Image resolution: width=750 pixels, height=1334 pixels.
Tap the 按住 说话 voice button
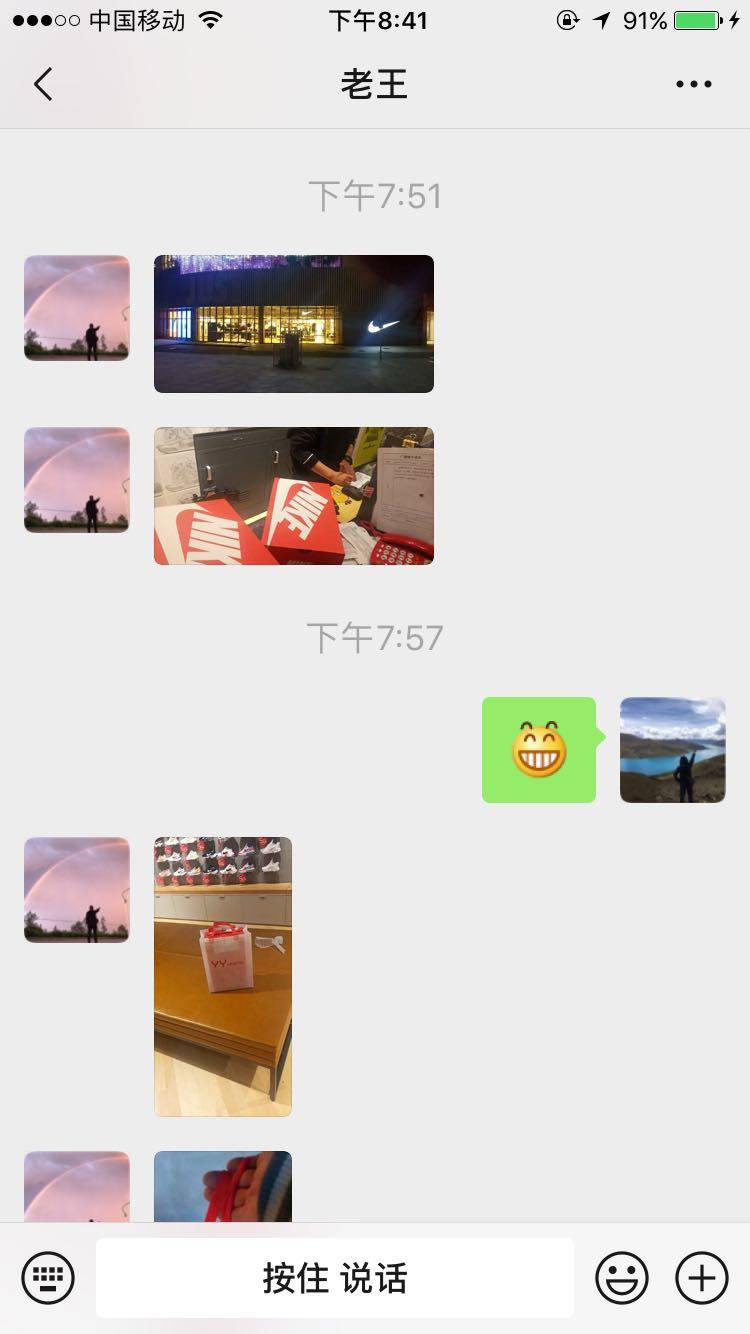pos(335,1278)
